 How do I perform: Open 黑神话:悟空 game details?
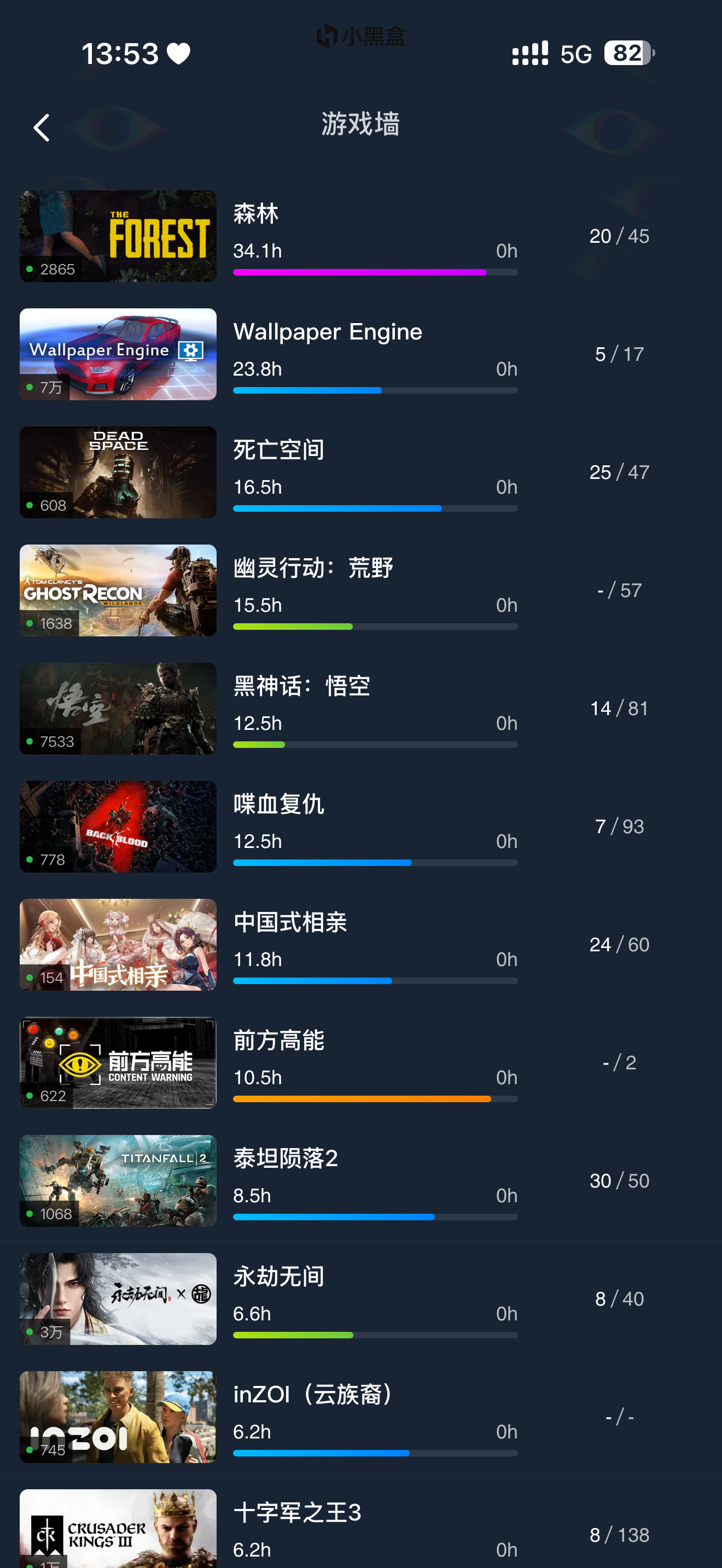[x=361, y=709]
